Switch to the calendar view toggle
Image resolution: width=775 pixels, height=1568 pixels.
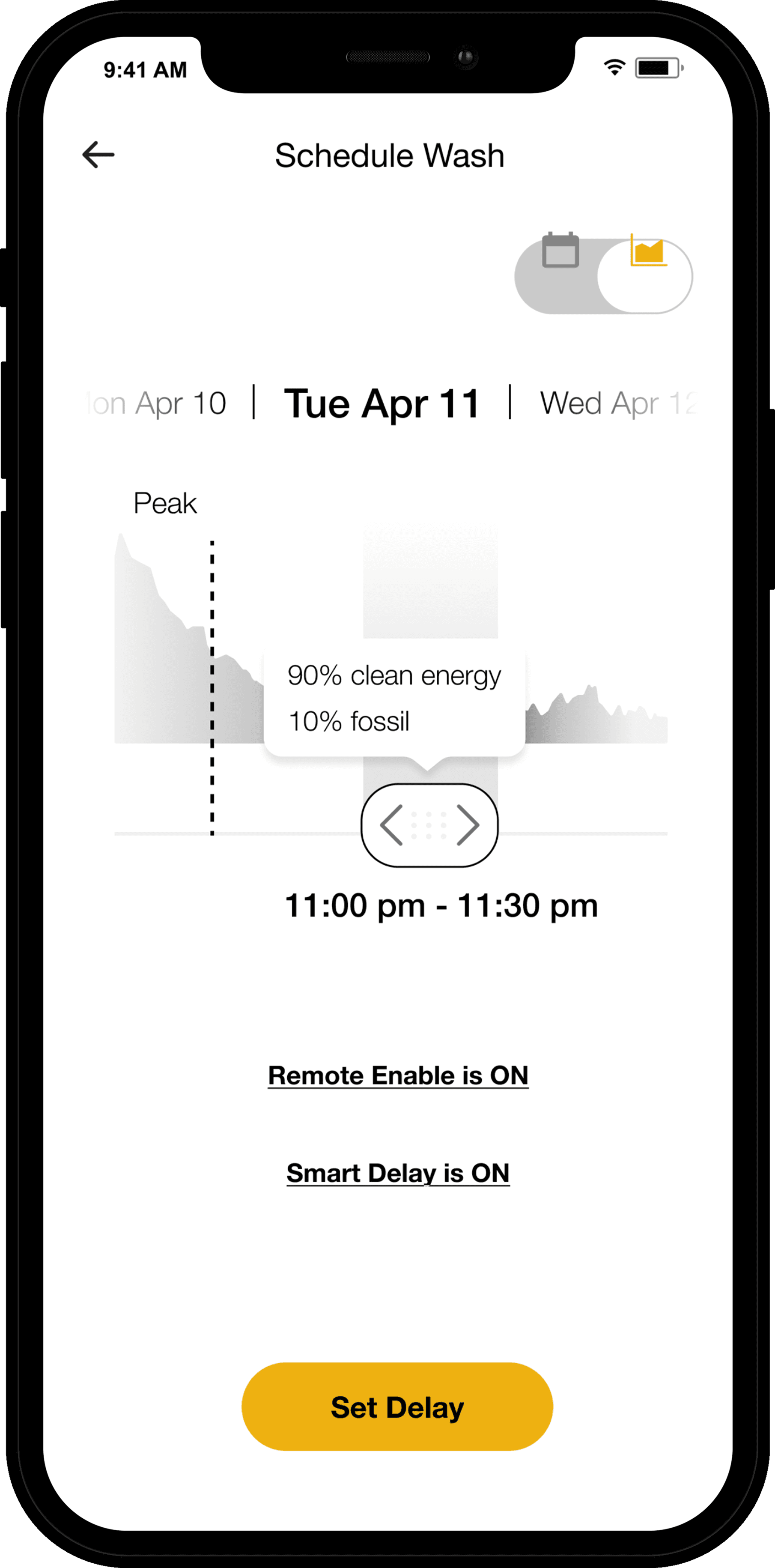[x=560, y=250]
